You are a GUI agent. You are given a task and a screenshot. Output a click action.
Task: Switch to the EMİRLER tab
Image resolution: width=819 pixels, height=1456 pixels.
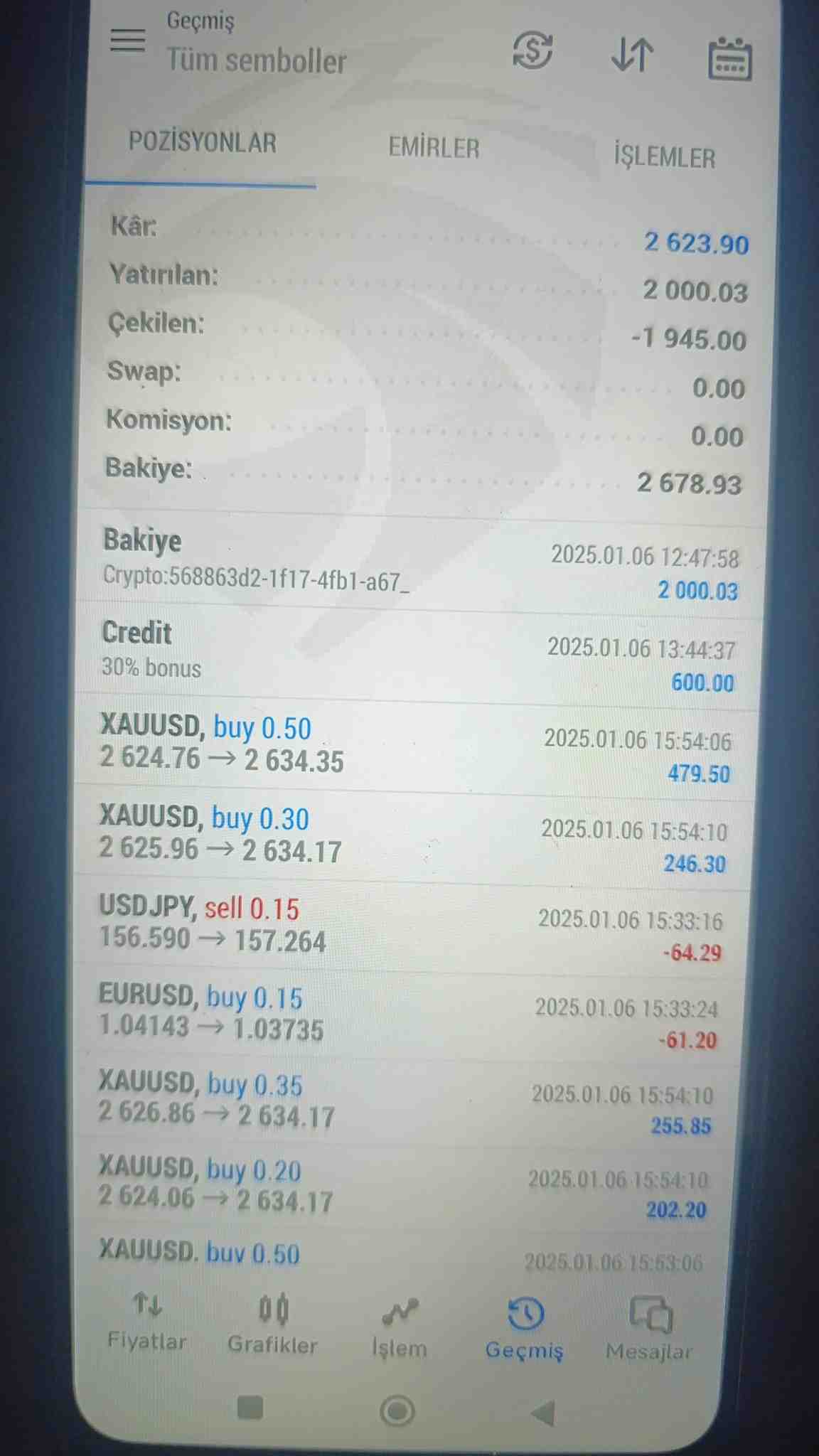434,148
